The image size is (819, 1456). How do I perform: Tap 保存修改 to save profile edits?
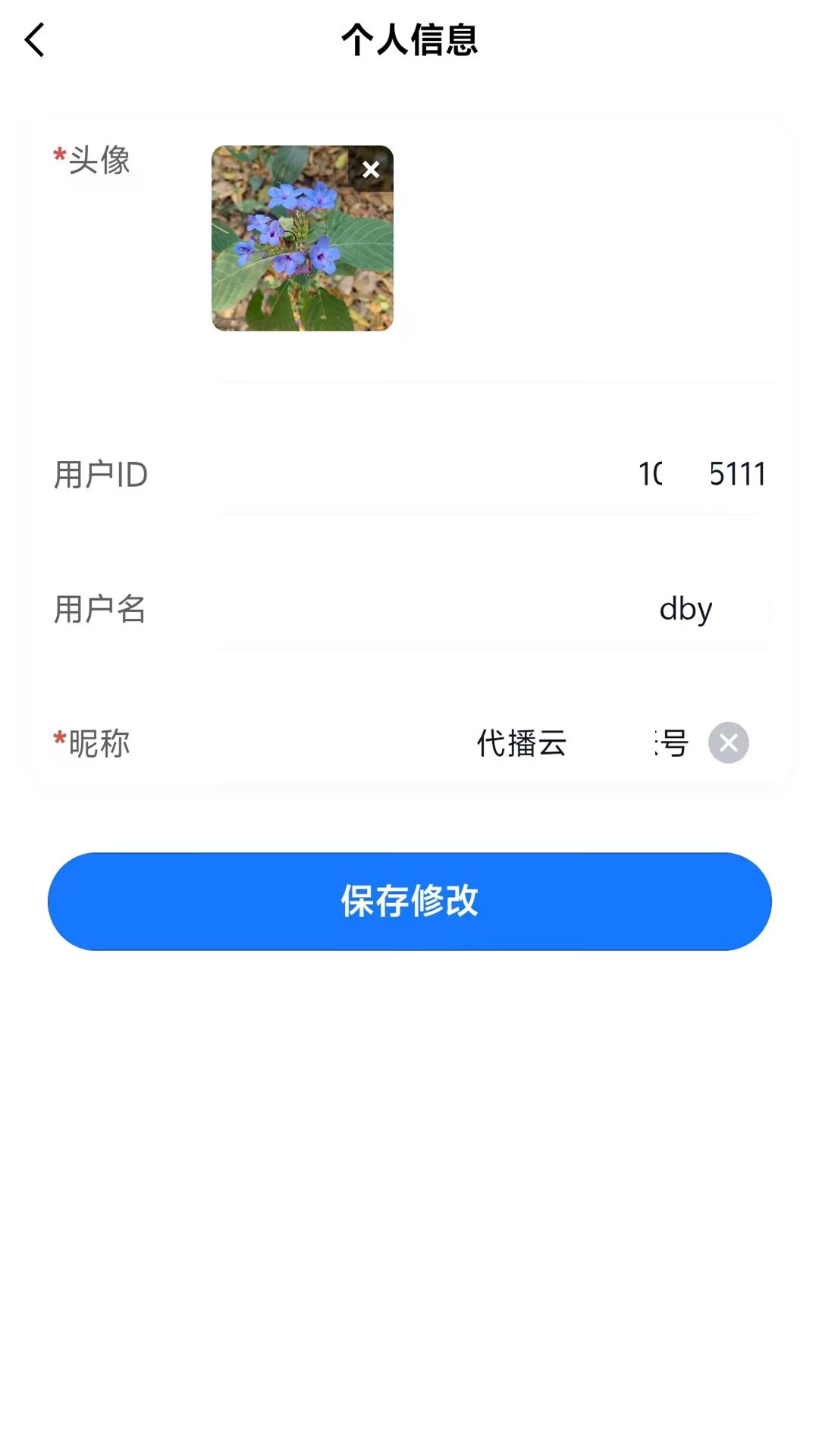pos(409,902)
